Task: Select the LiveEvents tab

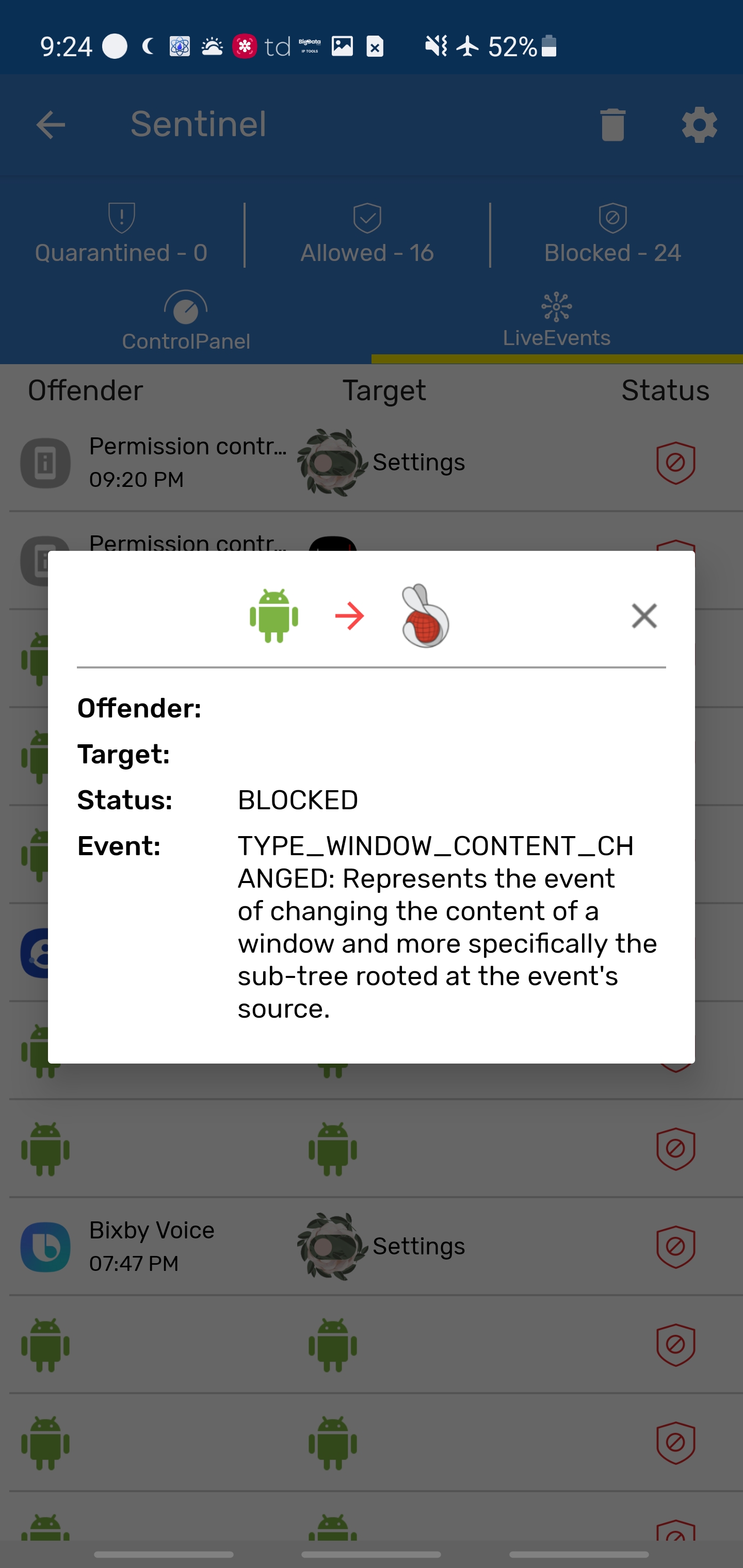Action: click(x=556, y=321)
